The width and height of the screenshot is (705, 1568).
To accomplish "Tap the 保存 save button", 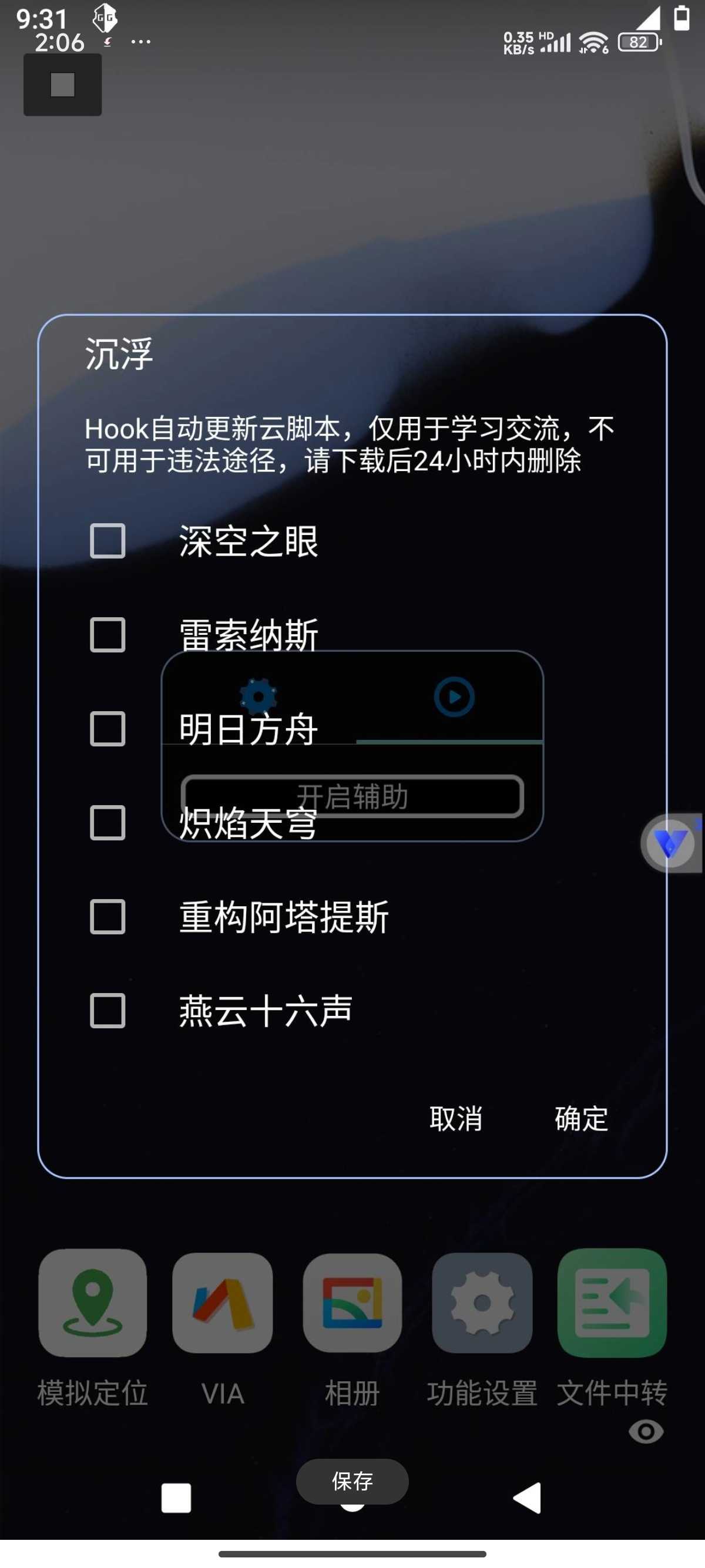I will pos(352,1481).
